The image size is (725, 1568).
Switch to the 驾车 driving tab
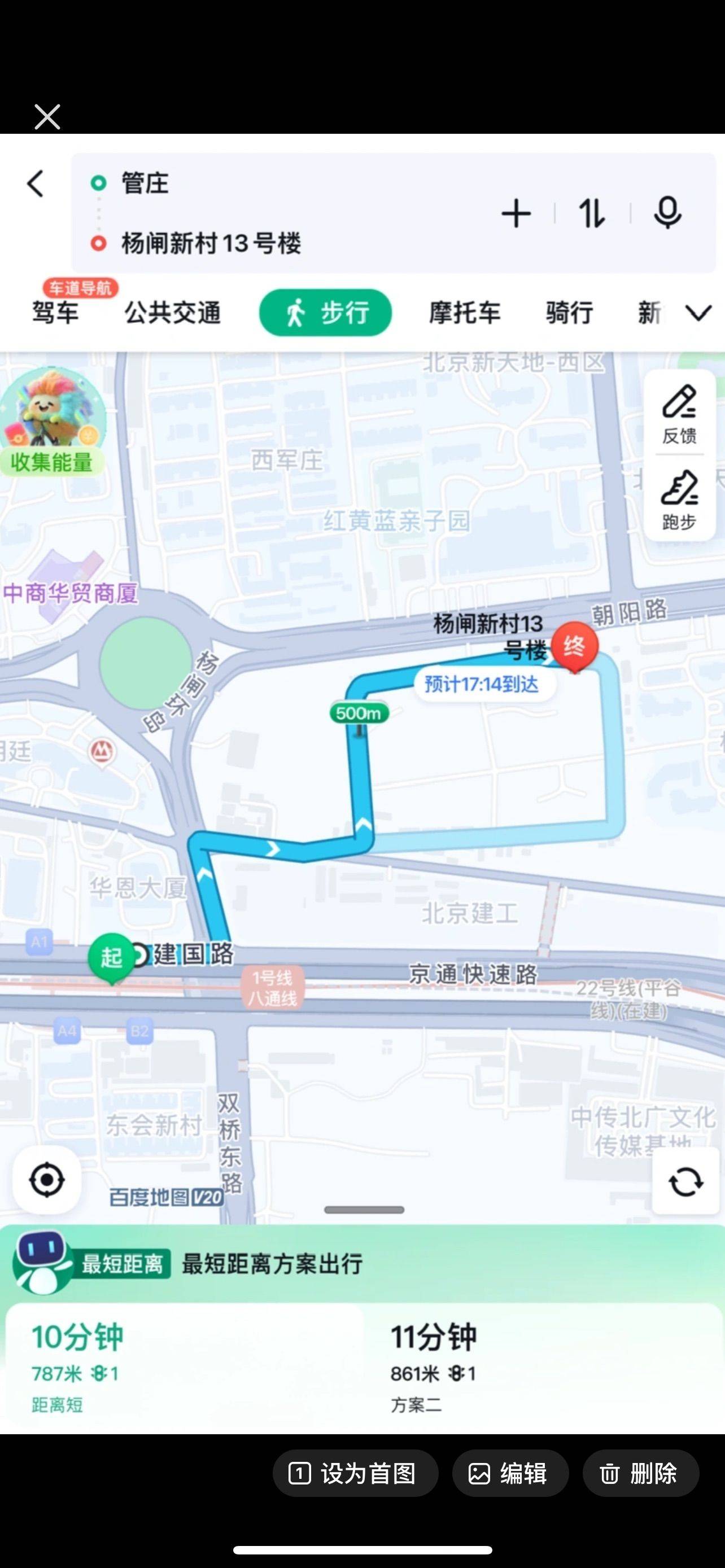pos(55,313)
